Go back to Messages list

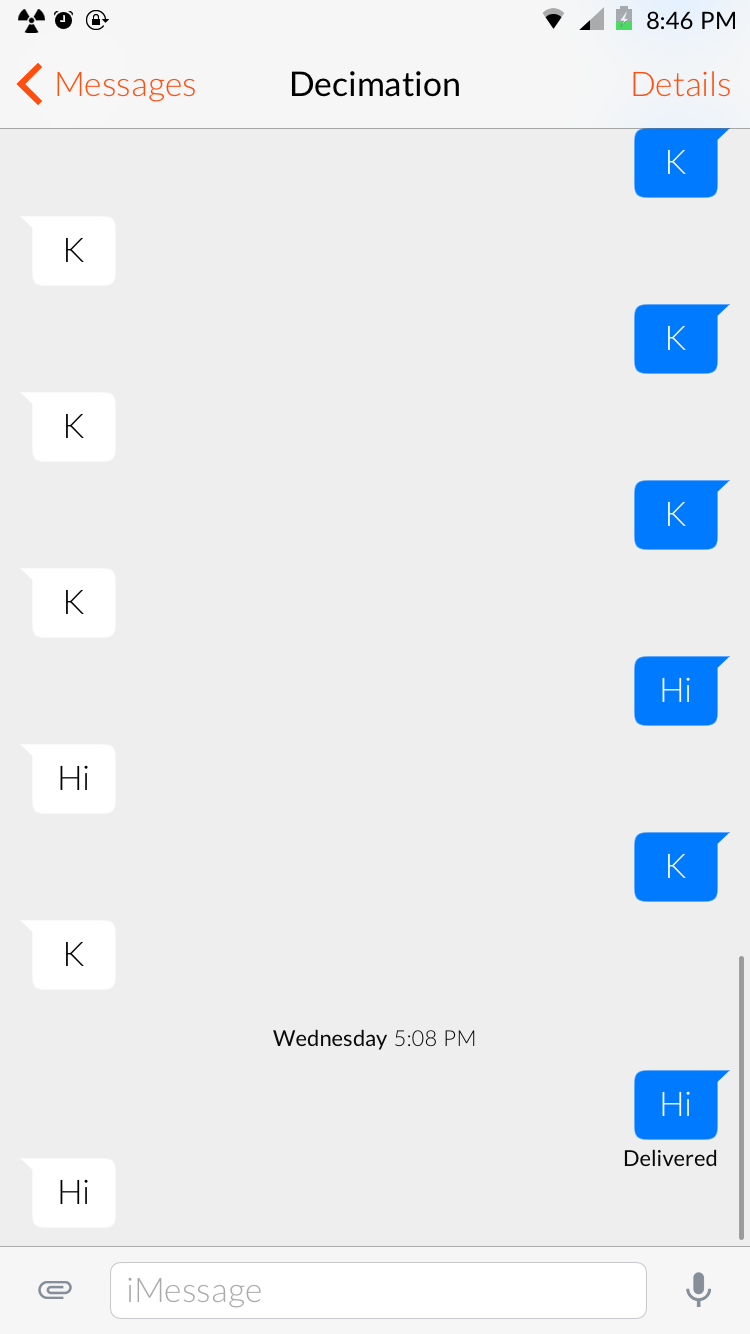pyautogui.click(x=106, y=85)
